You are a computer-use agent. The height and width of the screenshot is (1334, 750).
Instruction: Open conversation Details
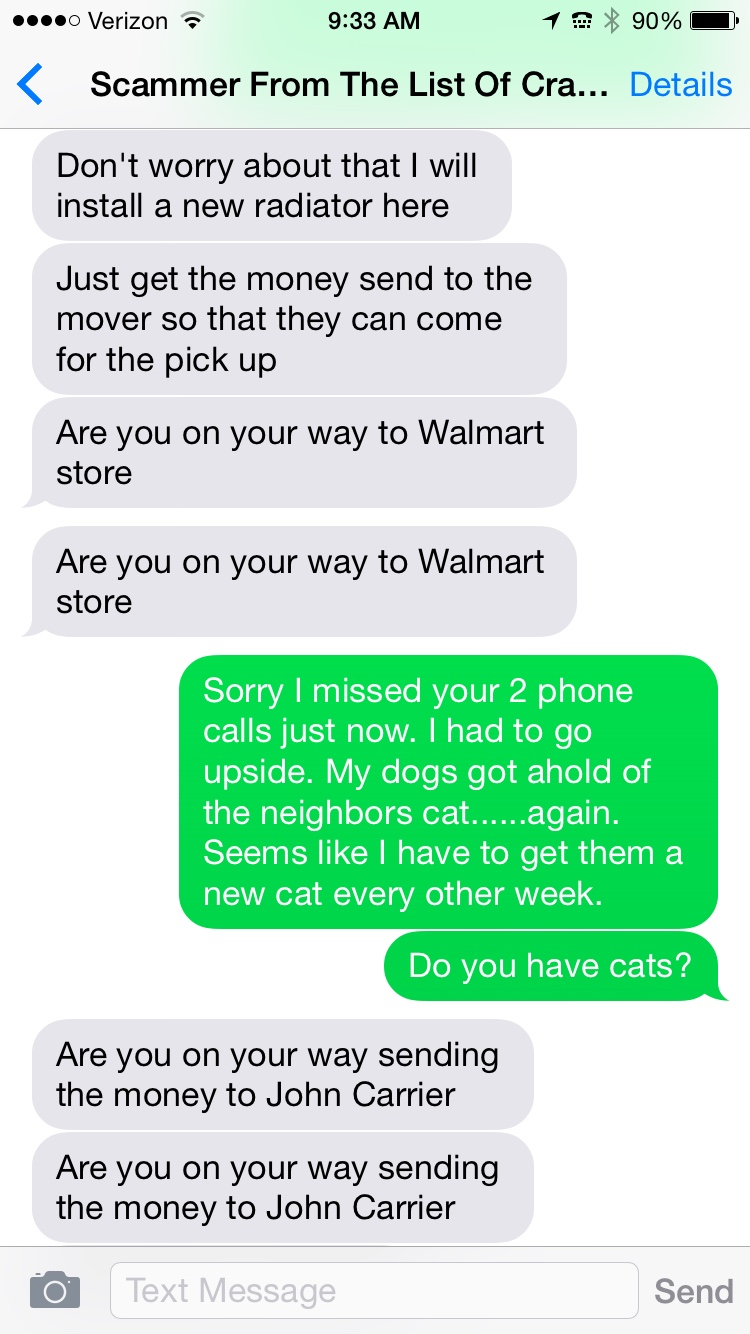pyautogui.click(x=680, y=85)
